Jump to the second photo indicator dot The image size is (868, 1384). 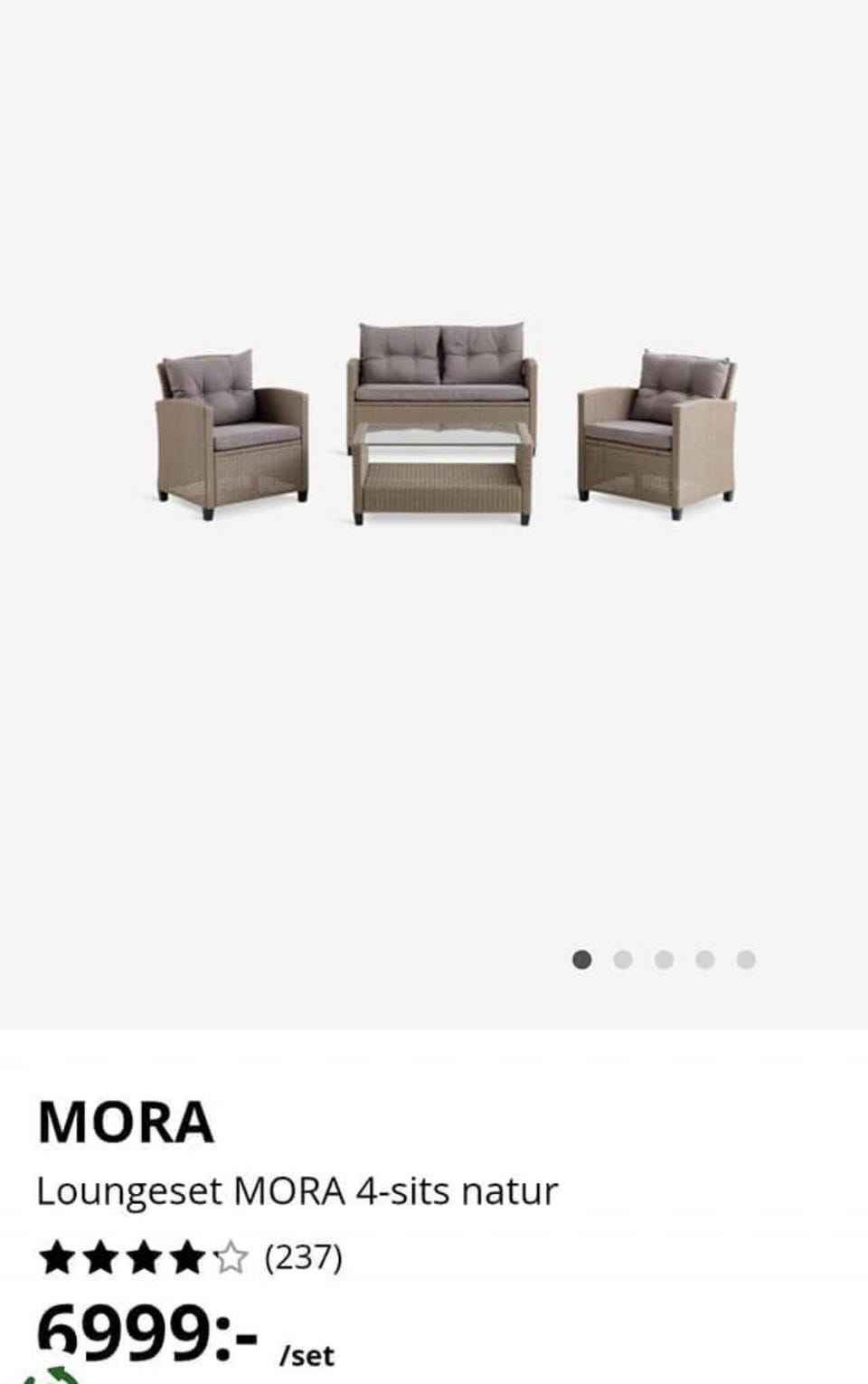tap(623, 960)
